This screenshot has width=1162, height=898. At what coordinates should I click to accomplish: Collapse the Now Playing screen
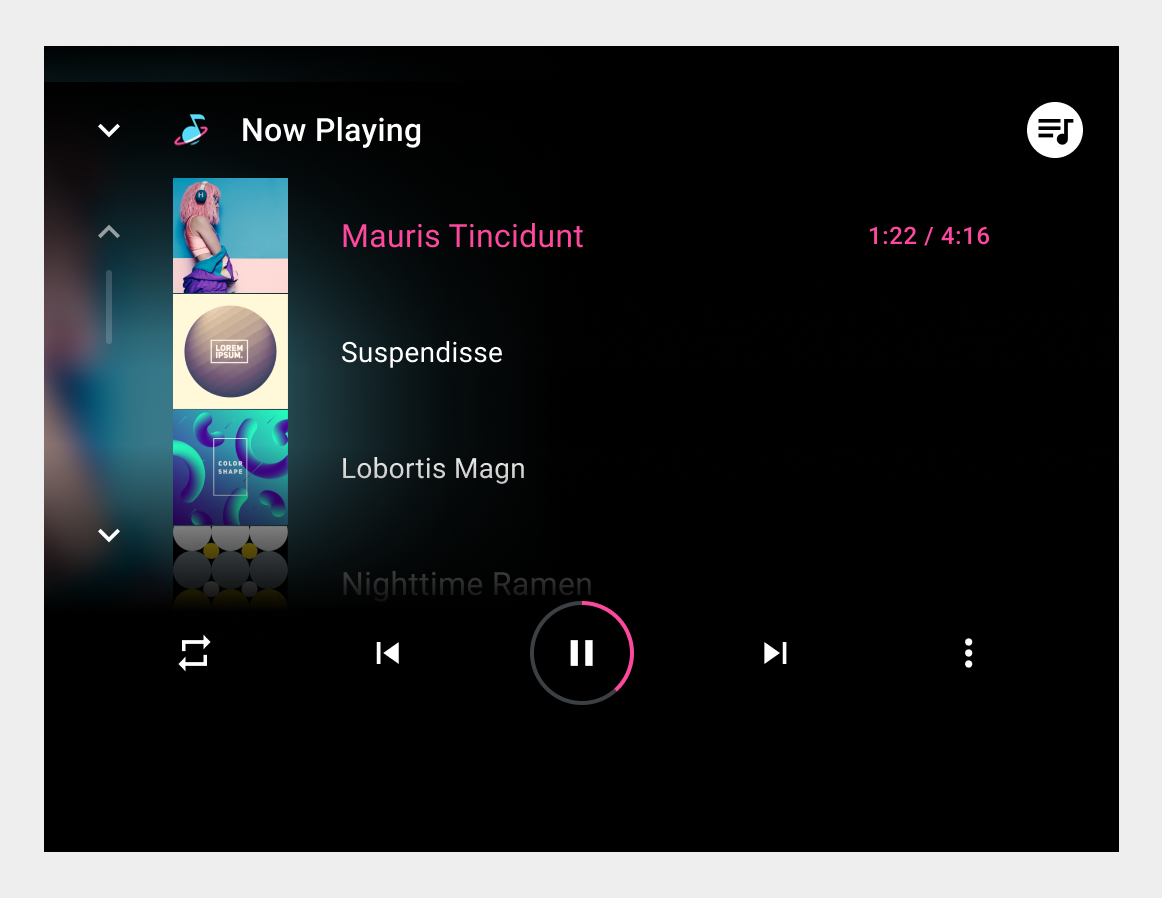[x=108, y=131]
